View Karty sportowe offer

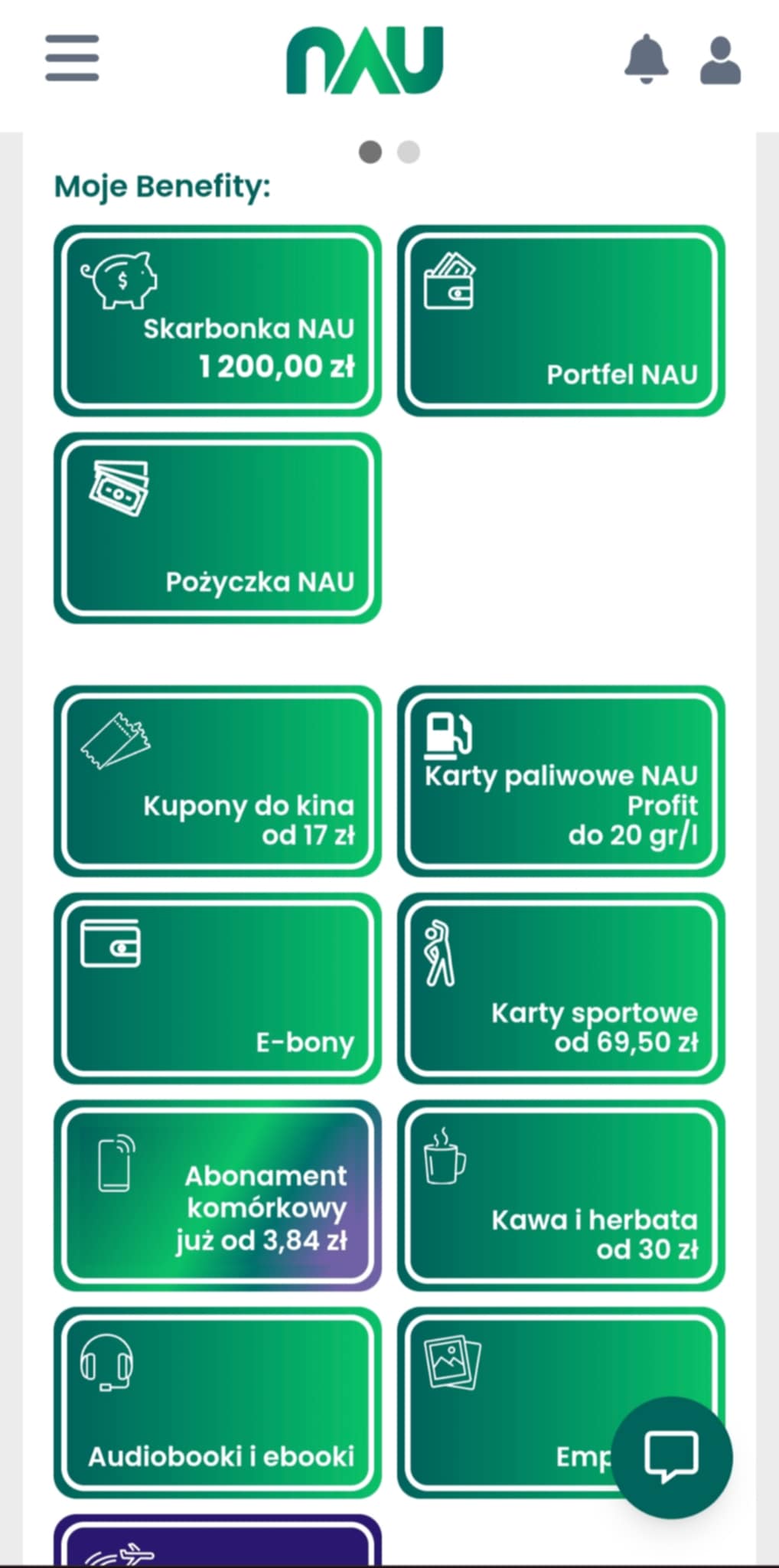(561, 988)
